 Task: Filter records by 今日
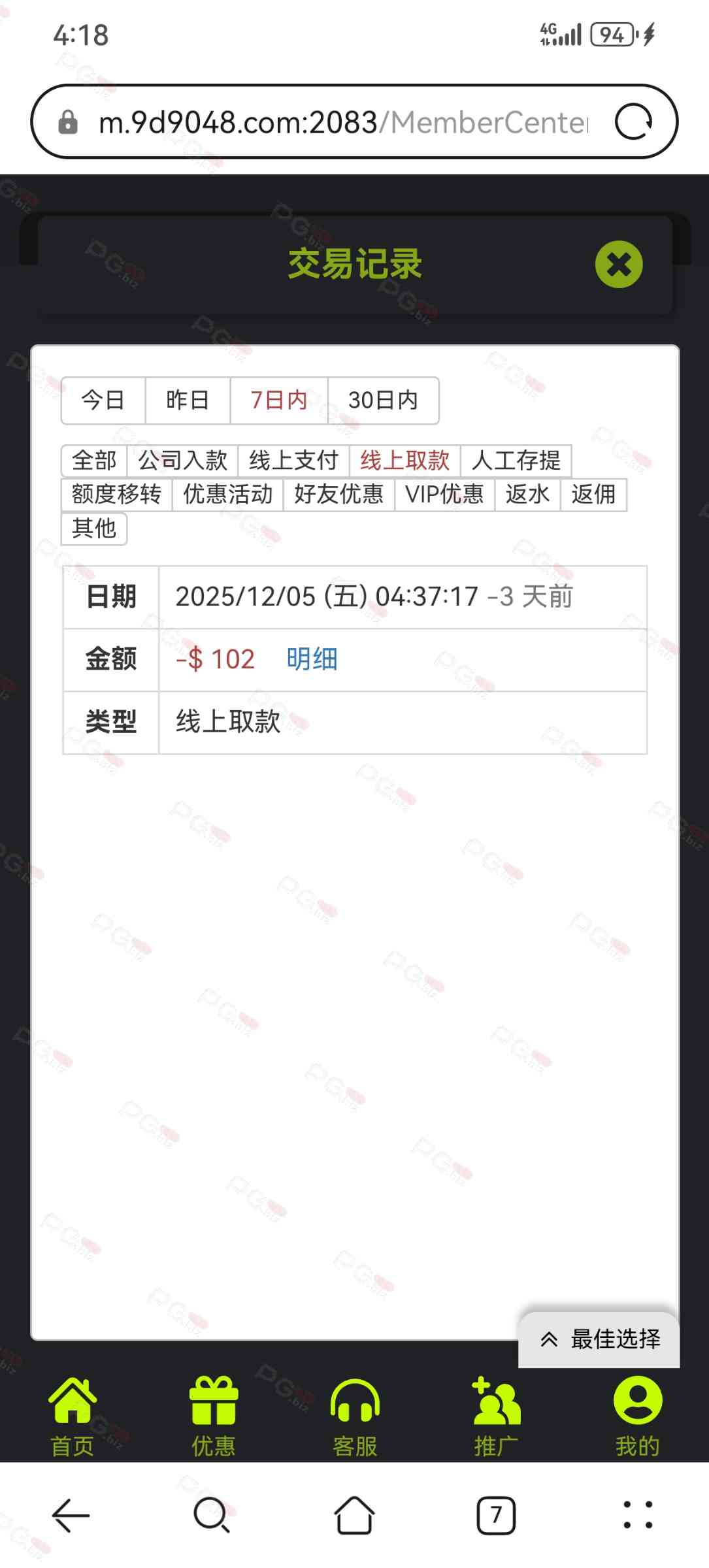click(x=103, y=400)
